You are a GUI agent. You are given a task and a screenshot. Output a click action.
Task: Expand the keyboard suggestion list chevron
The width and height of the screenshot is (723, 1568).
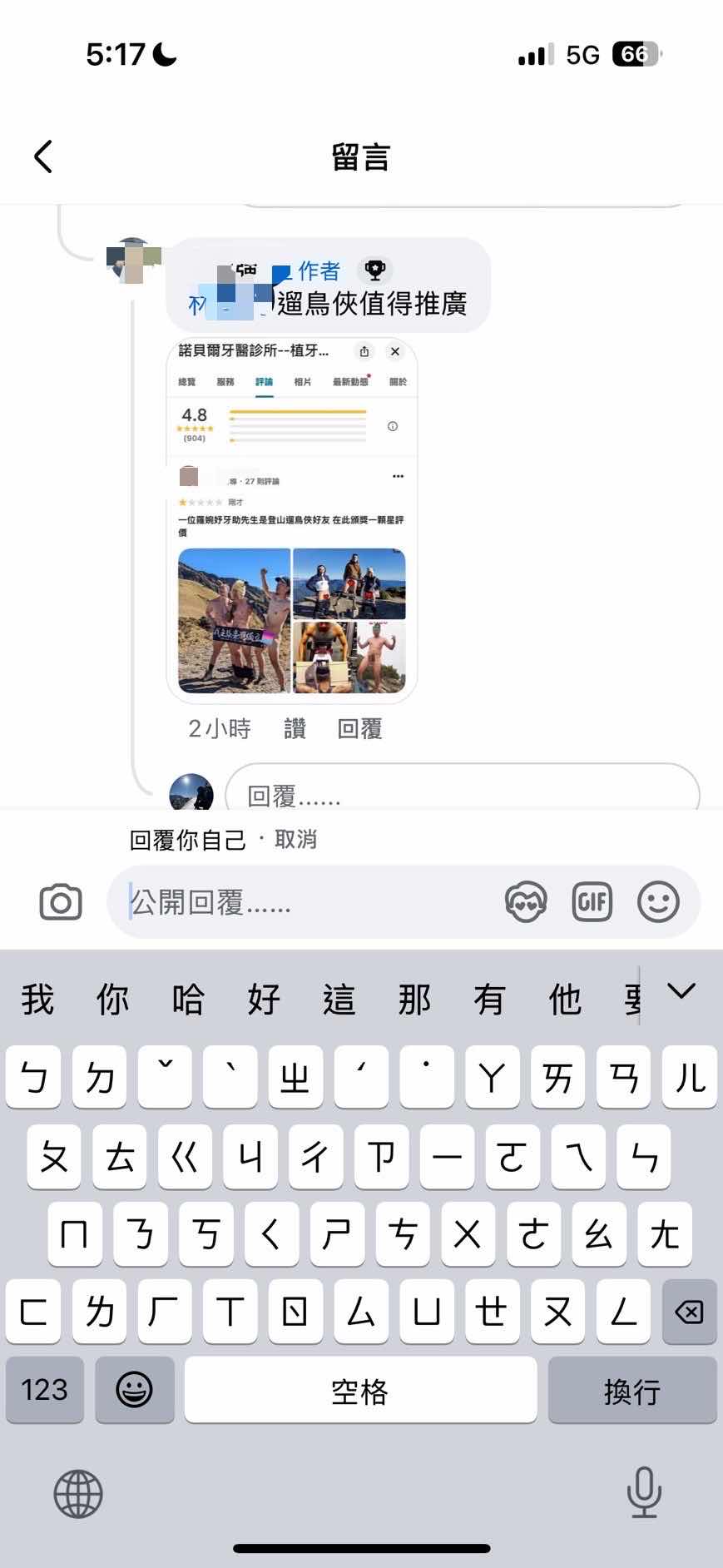point(681,991)
